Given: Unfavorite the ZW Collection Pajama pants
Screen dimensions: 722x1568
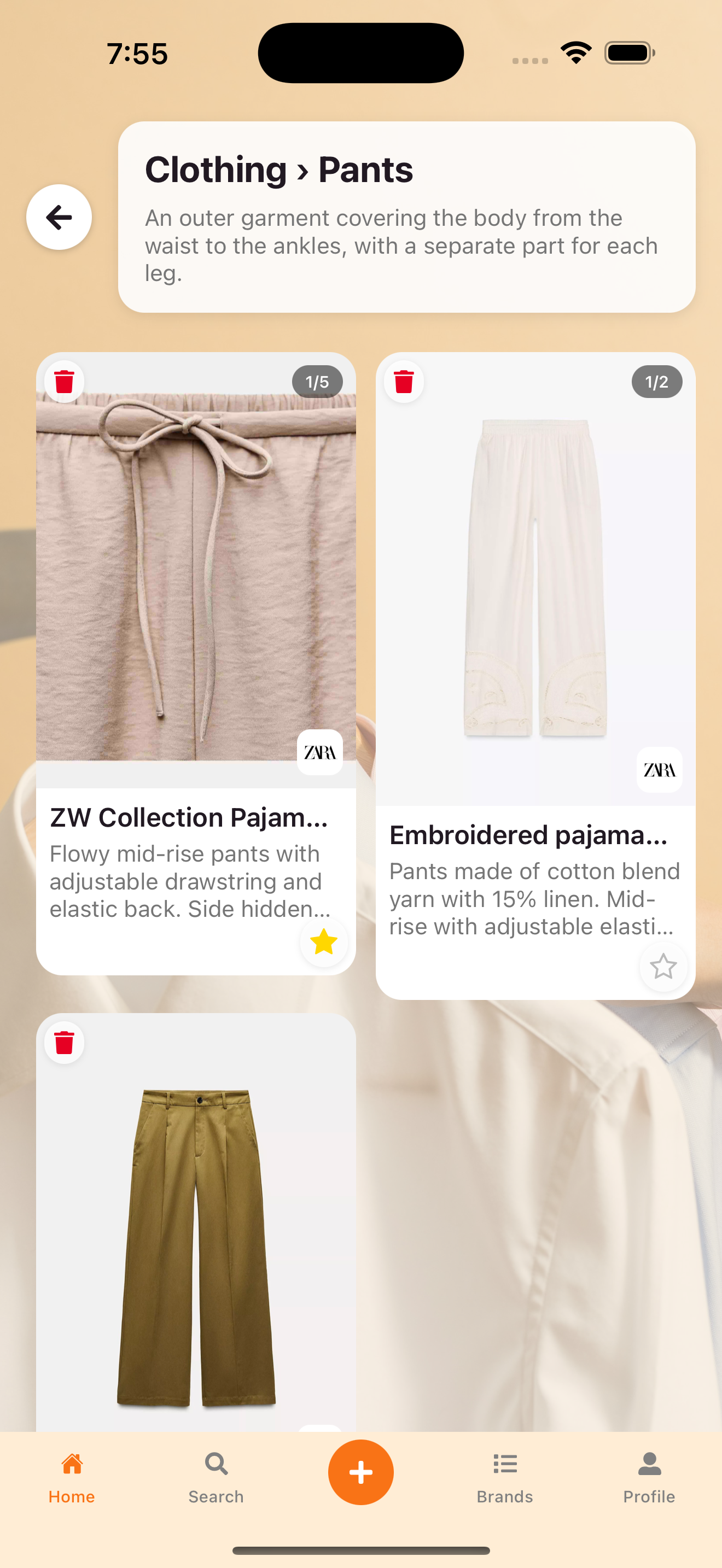Looking at the screenshot, I should click(323, 942).
